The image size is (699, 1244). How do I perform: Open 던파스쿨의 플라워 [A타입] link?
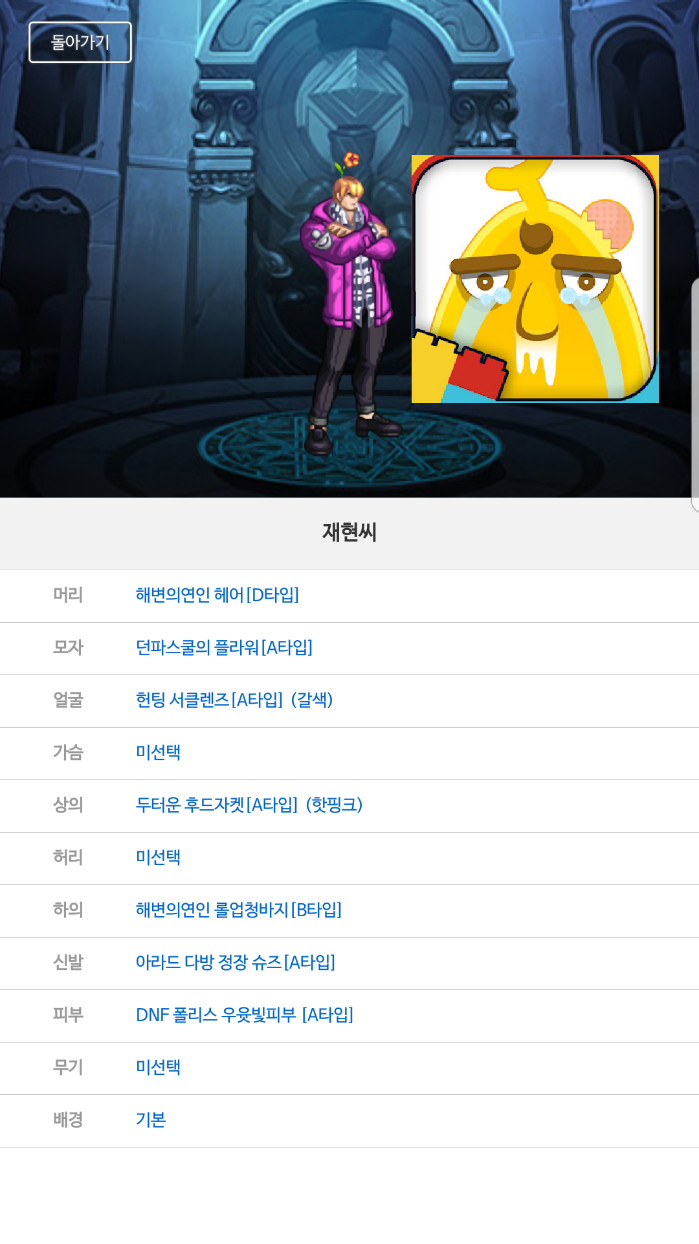pos(224,647)
